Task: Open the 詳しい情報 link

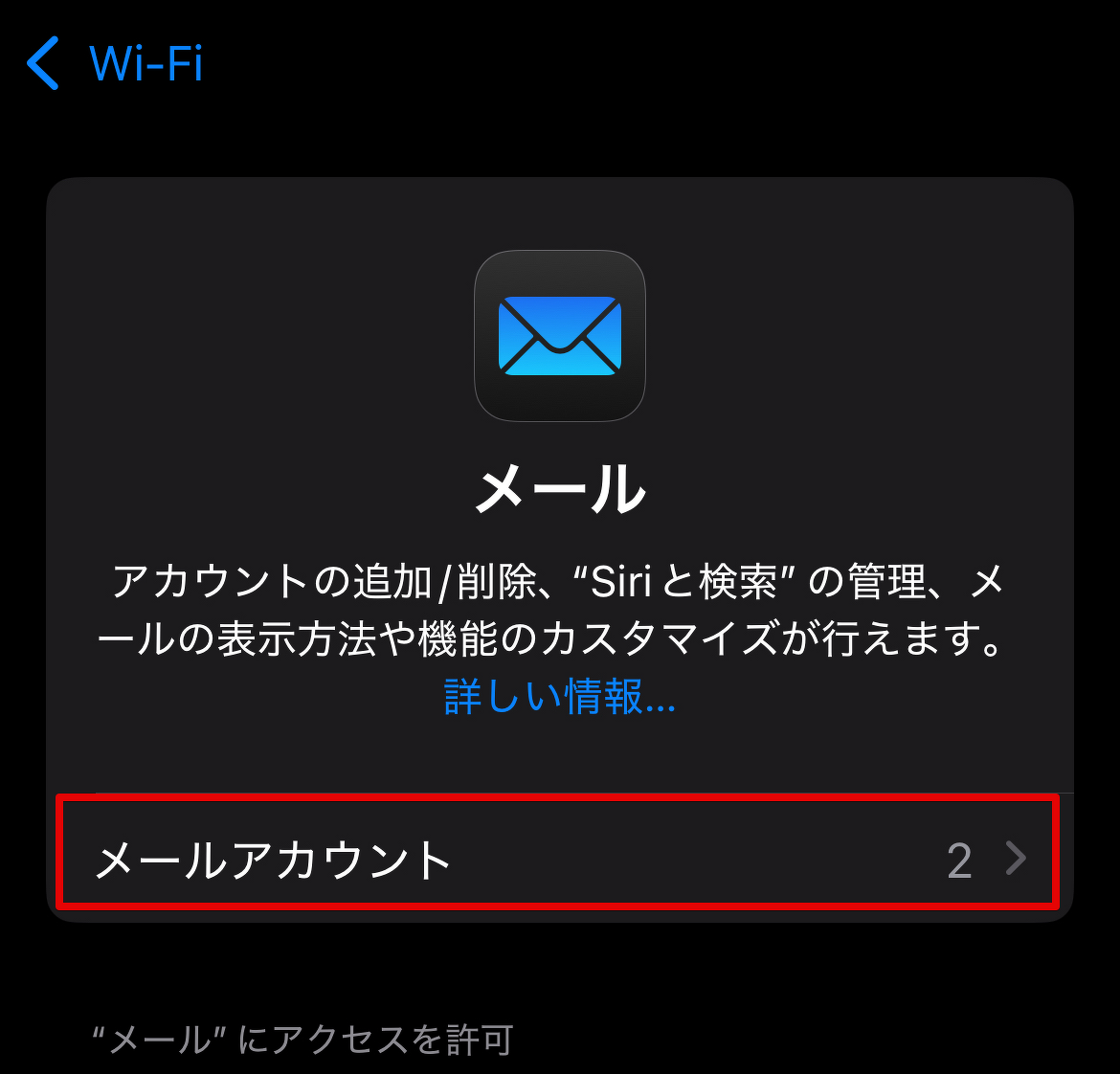Action: point(560,697)
